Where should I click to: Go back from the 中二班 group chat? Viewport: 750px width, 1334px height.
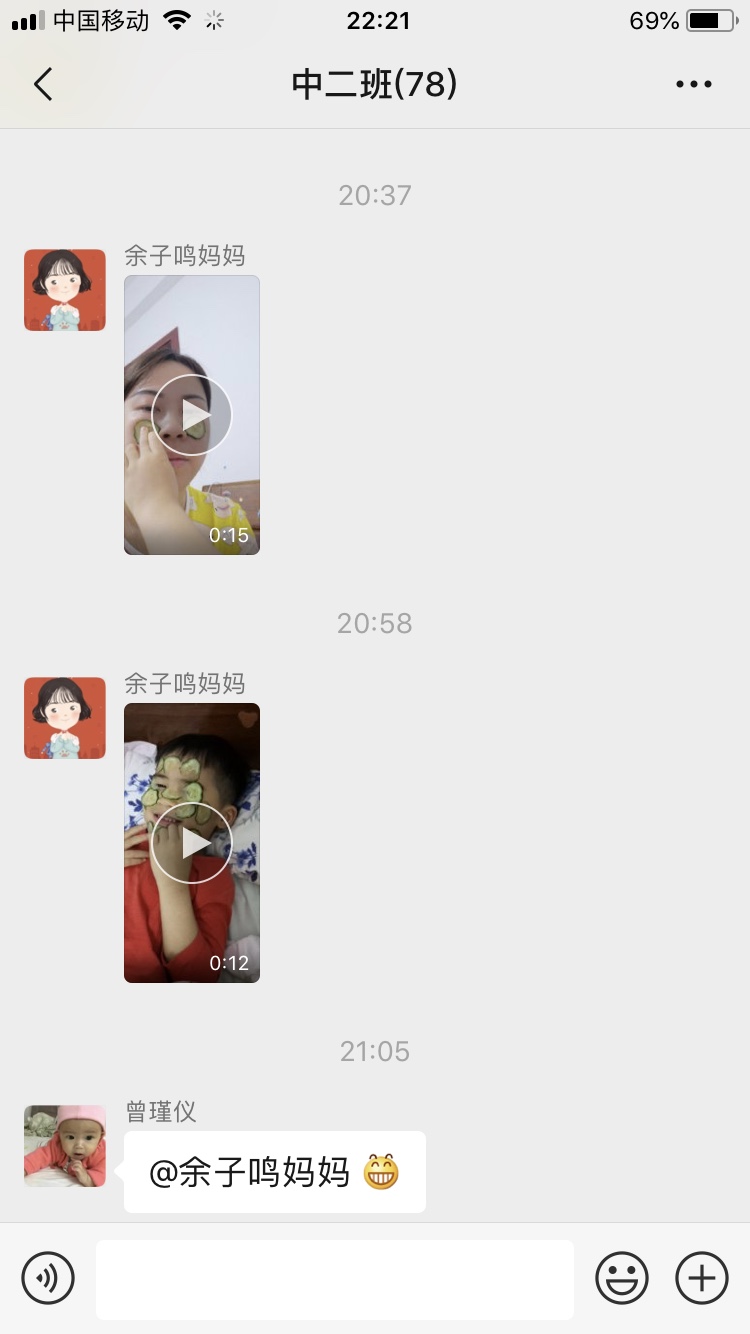click(x=43, y=85)
